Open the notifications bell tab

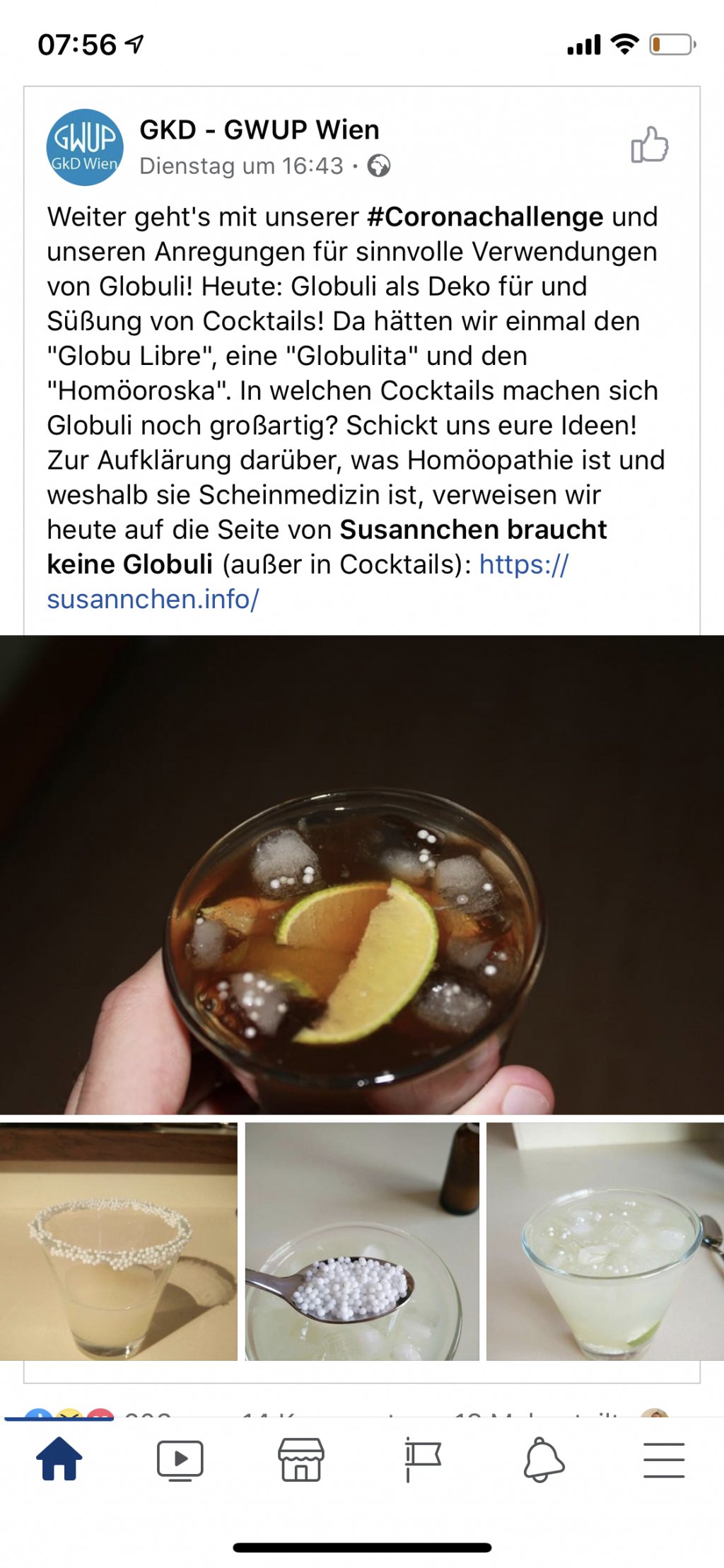[543, 1460]
